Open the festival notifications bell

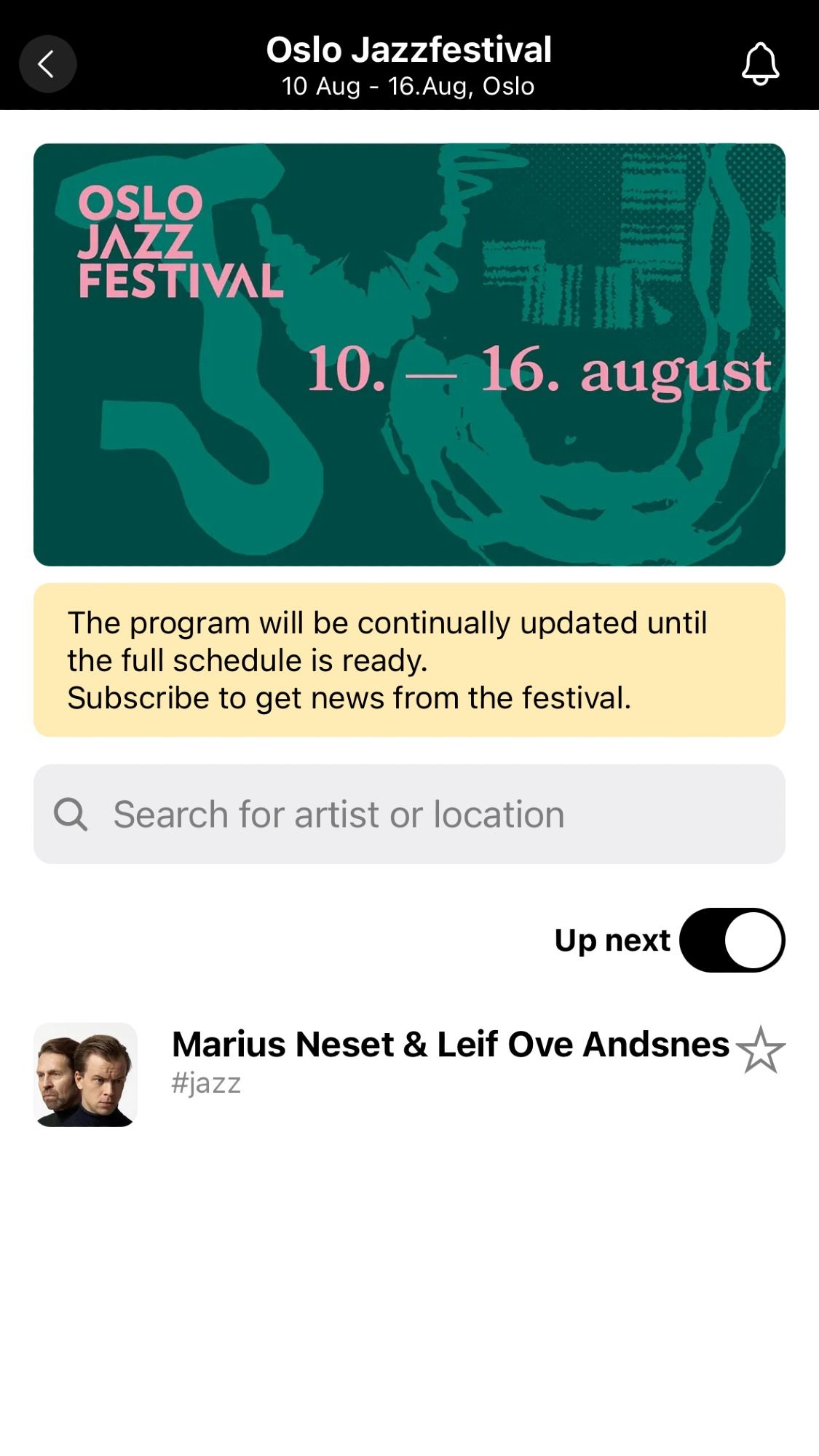point(760,64)
